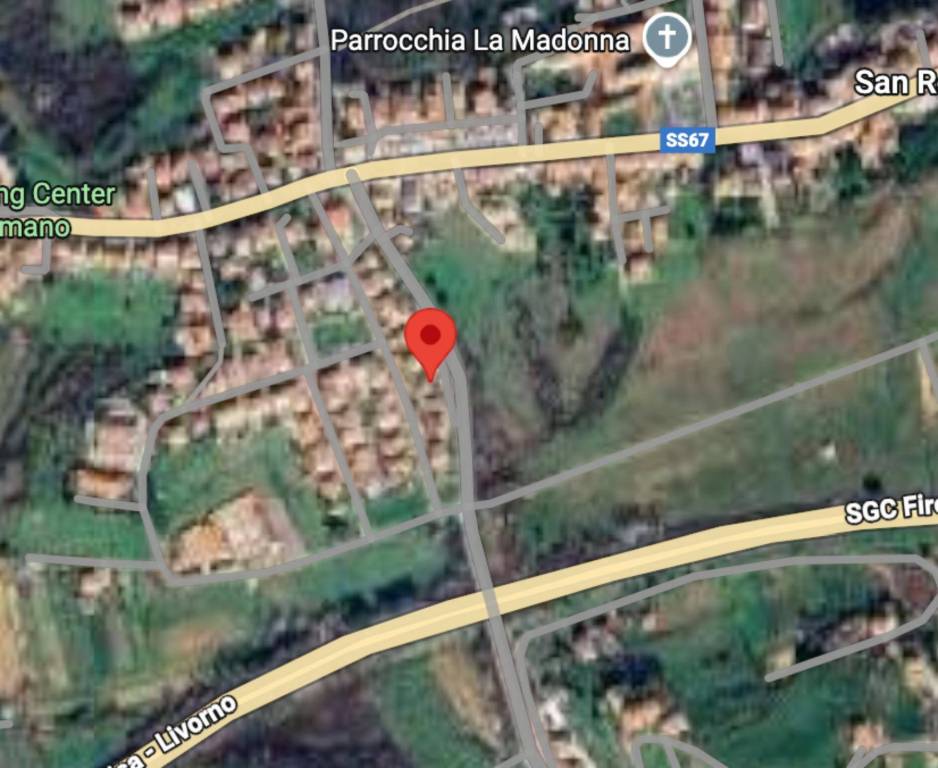Open the Parrocchia La Madonna church marker

tap(666, 39)
